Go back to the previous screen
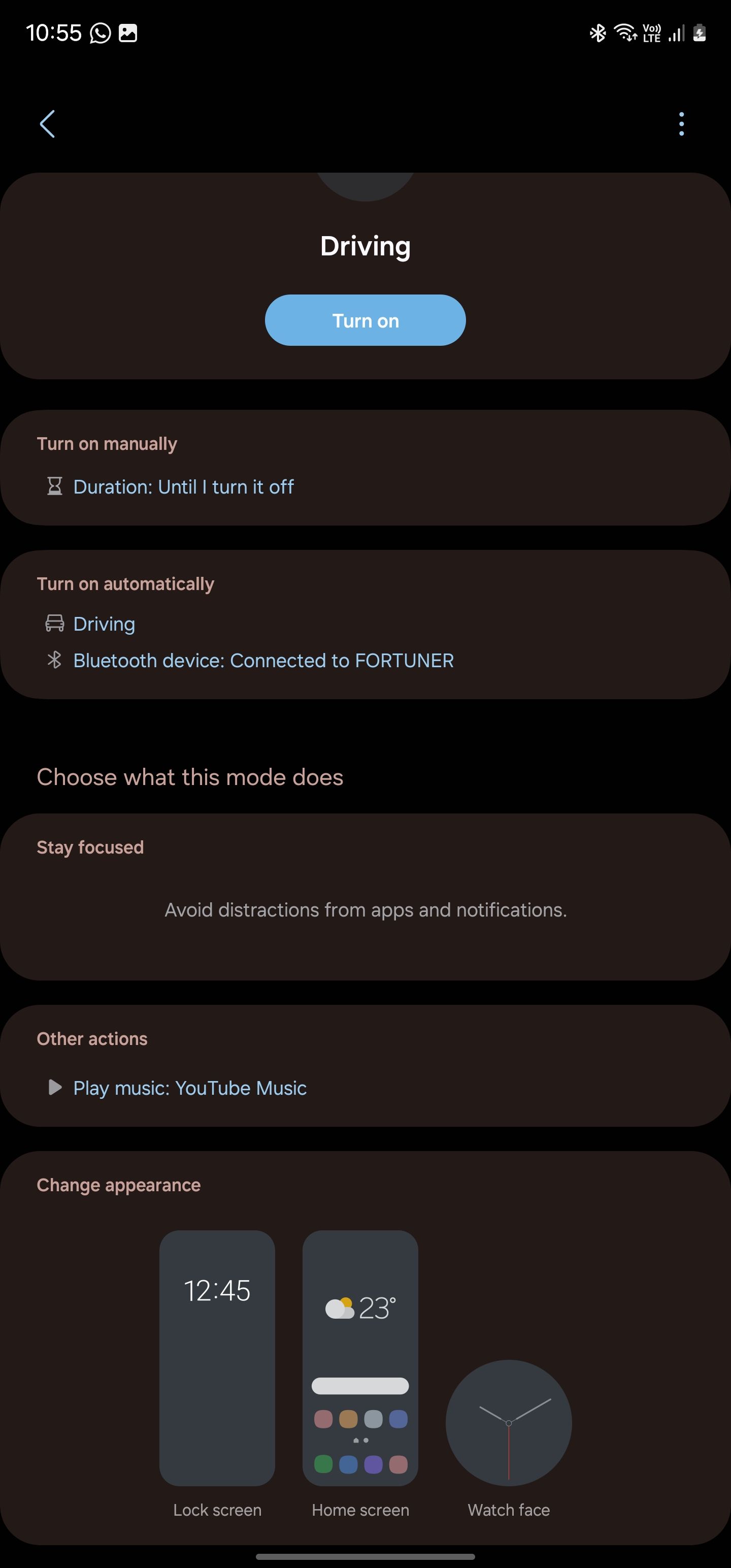The image size is (731, 1568). click(48, 124)
